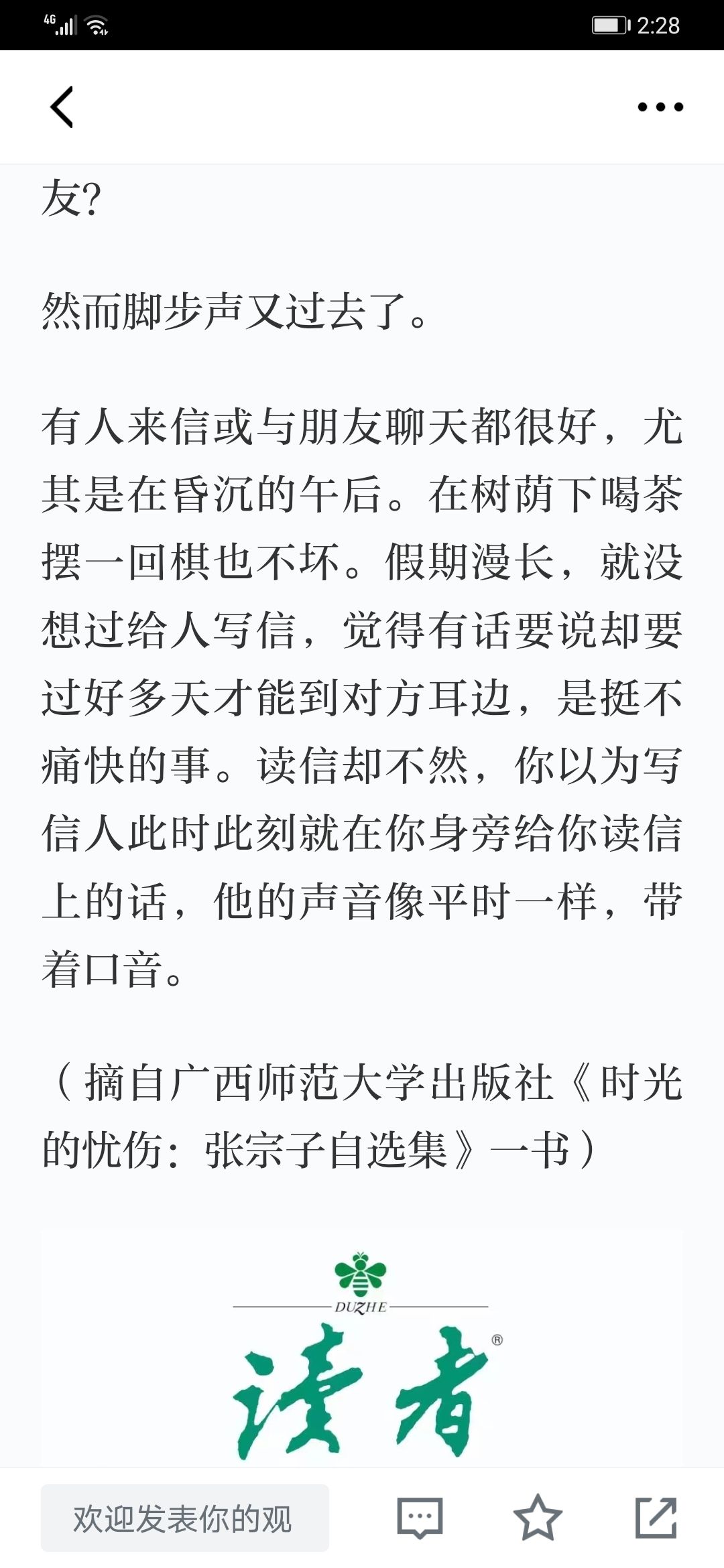Favorite this article with the star icon
724x1568 pixels.
point(538,1518)
